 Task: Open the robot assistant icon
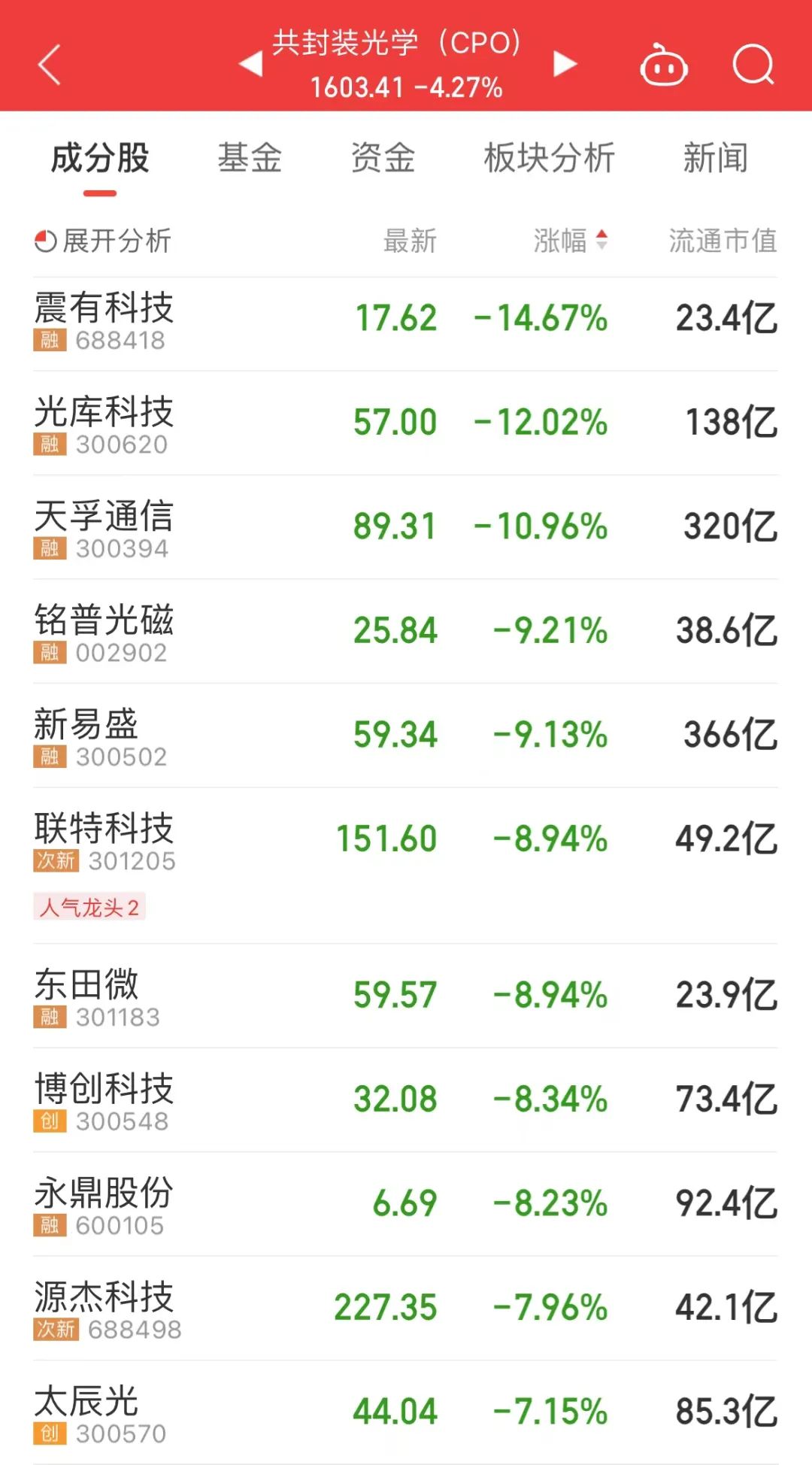[x=663, y=65]
